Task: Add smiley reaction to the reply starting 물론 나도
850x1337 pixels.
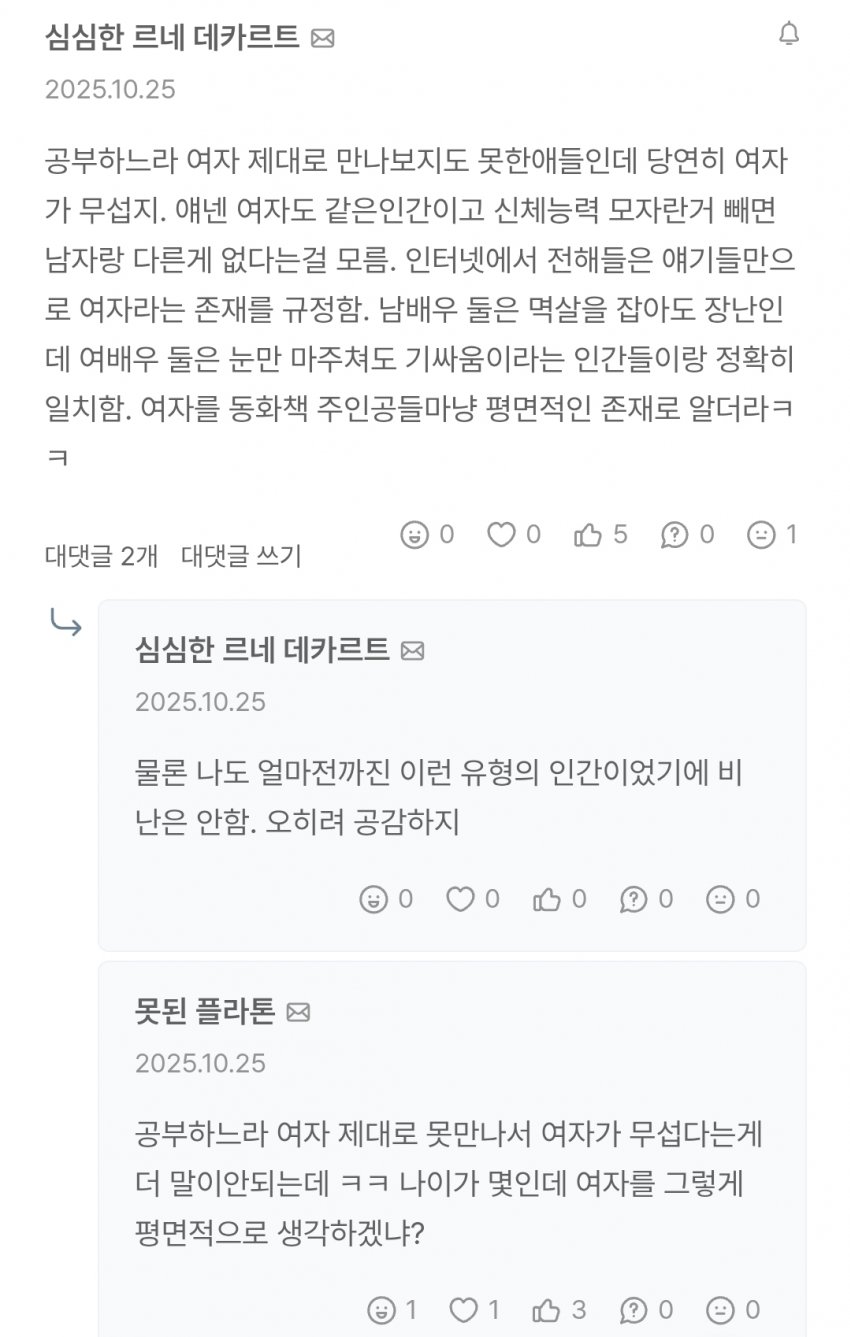Action: pos(372,899)
